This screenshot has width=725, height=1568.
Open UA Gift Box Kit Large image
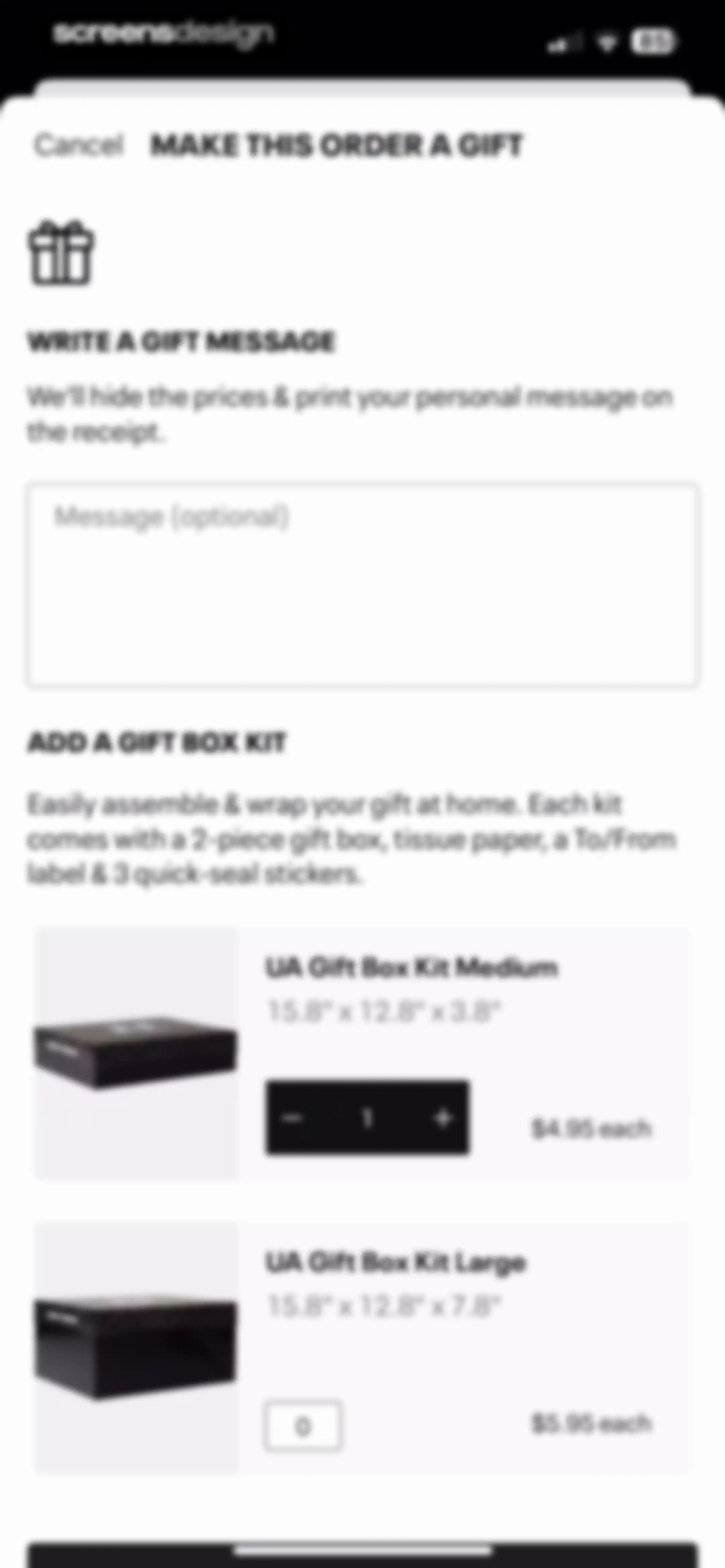(x=136, y=1347)
